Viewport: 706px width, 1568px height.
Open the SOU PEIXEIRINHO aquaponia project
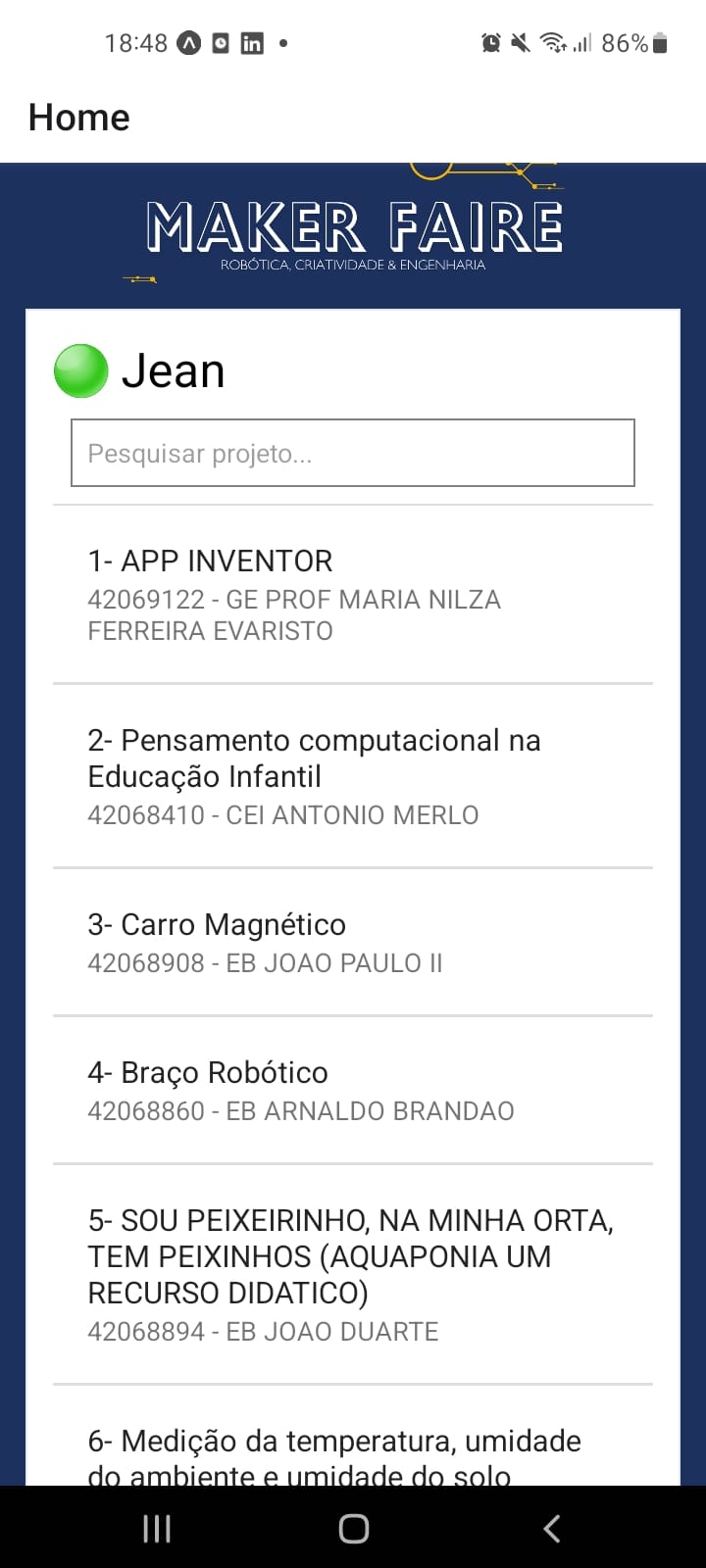pyautogui.click(x=353, y=1274)
